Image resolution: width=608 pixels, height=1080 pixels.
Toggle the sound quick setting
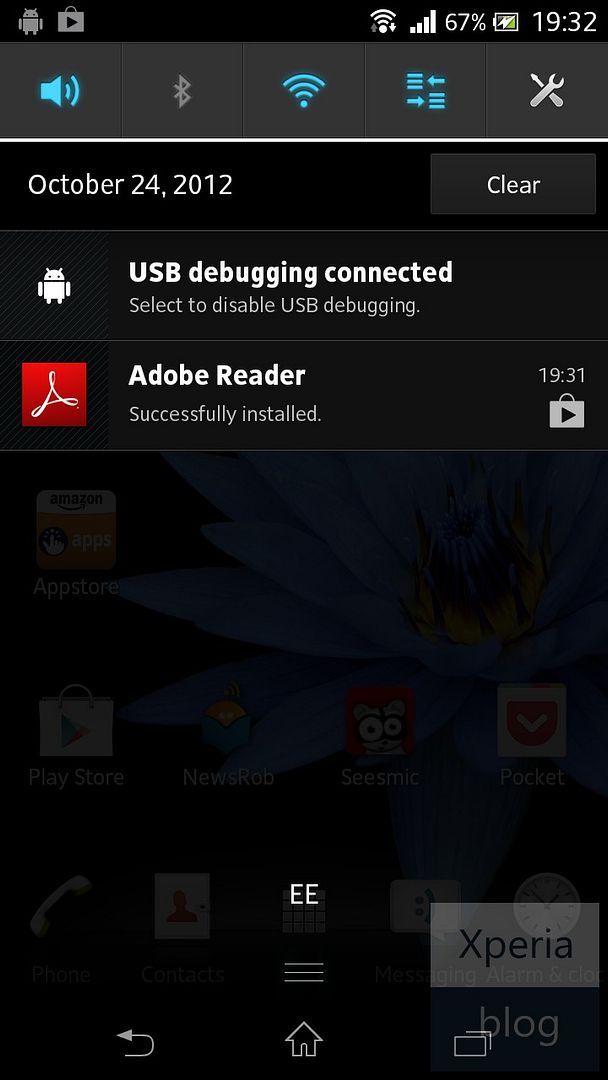coord(61,91)
